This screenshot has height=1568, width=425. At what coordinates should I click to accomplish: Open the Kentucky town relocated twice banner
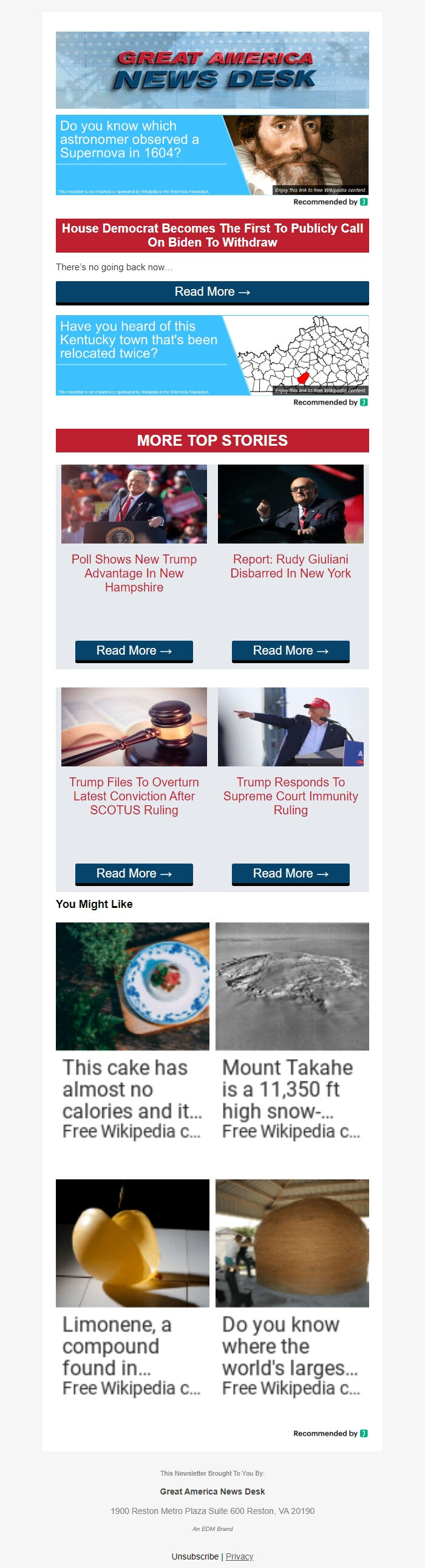click(212, 355)
